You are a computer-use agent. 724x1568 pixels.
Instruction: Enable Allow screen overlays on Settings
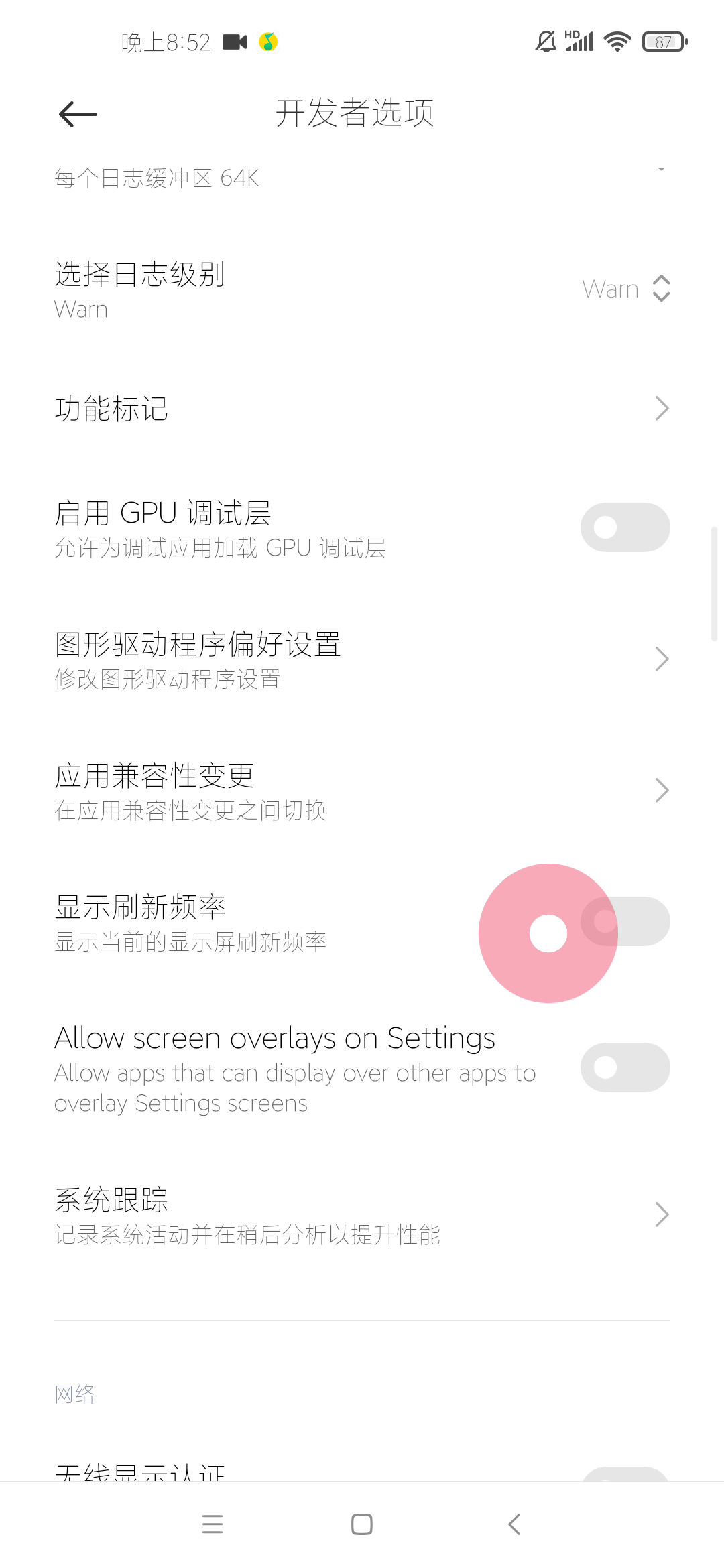[624, 1067]
